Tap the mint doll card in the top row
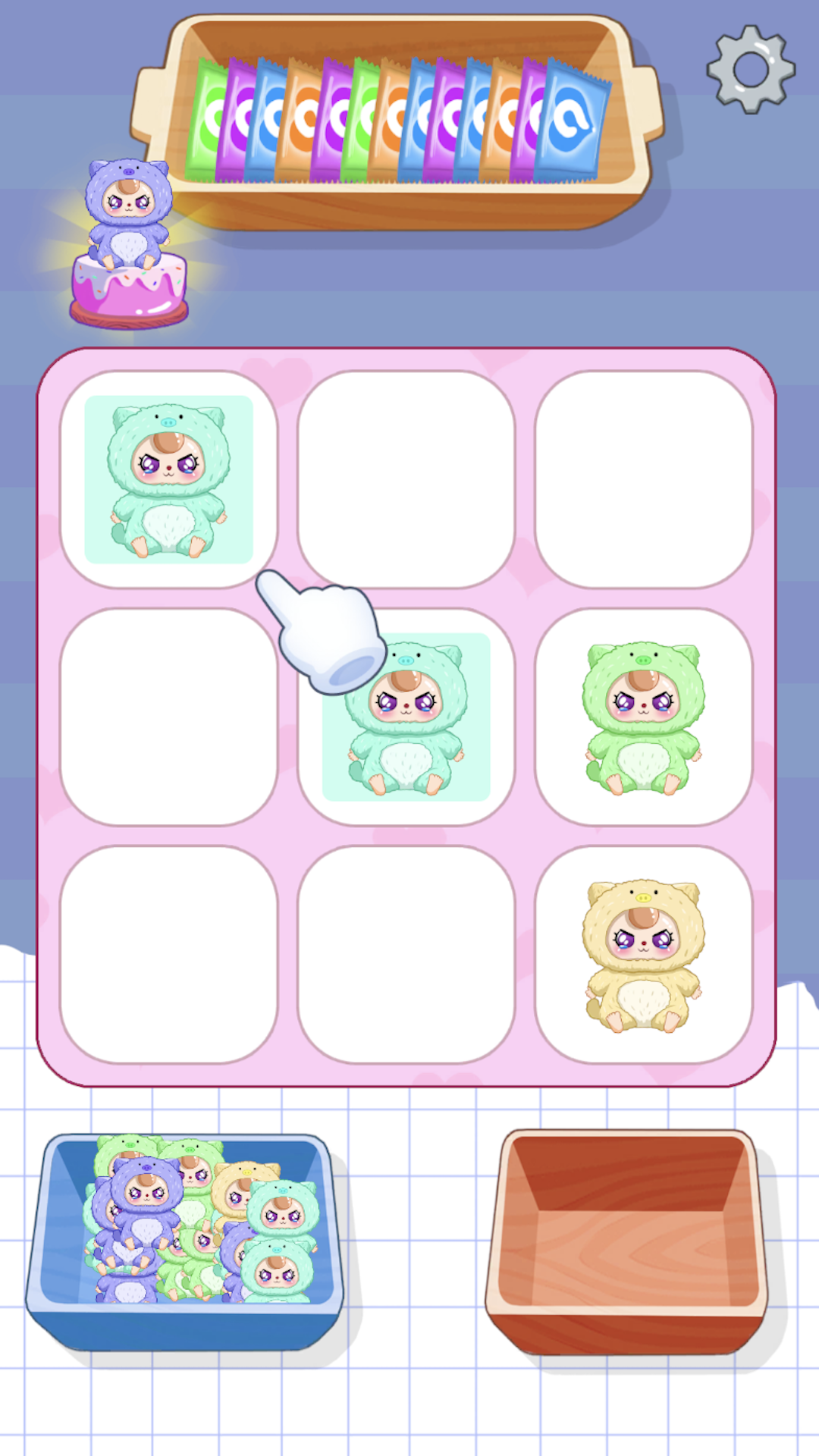 (x=168, y=479)
